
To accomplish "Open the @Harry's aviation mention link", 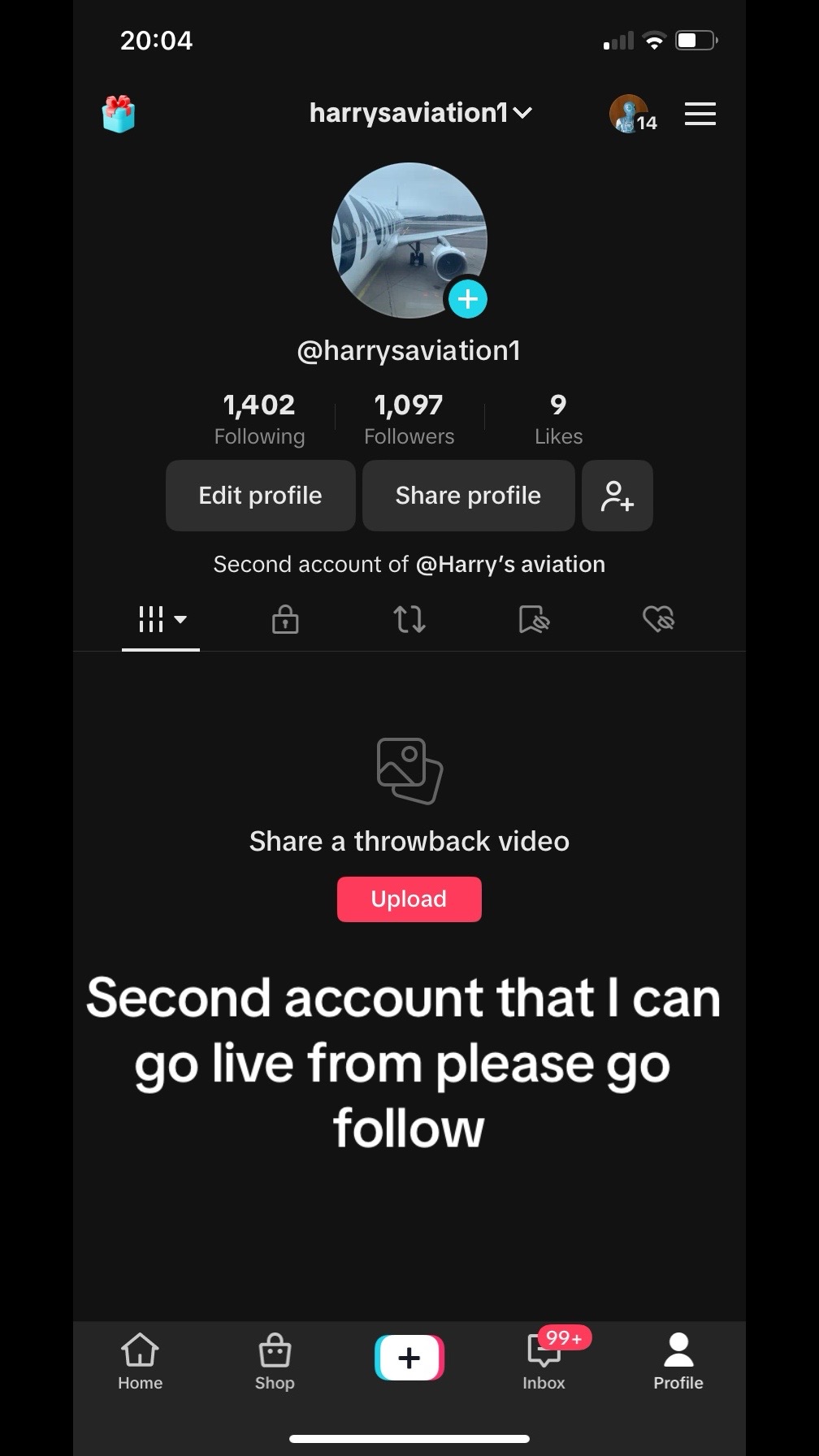I will point(510,565).
